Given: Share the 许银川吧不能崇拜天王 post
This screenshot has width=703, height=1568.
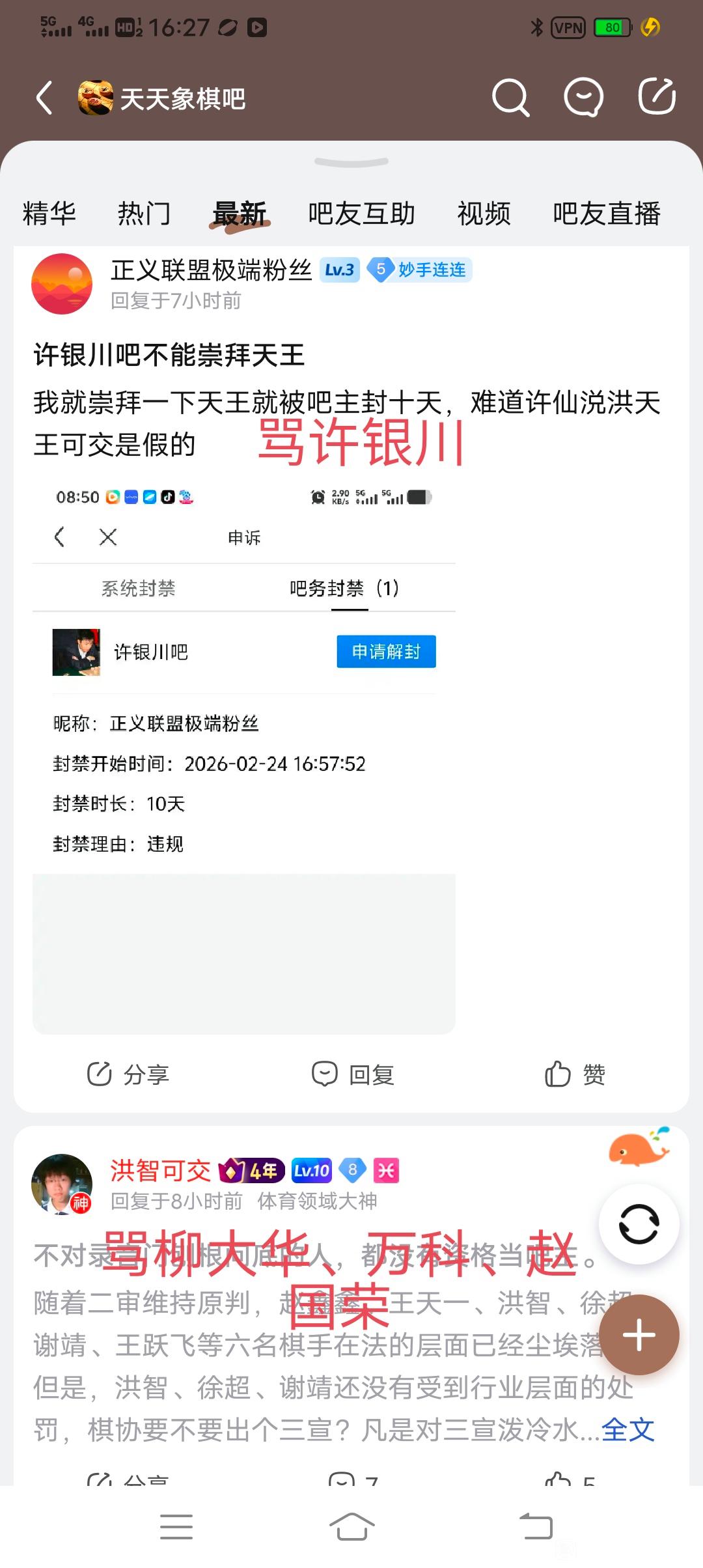Looking at the screenshot, I should coord(128,1074).
